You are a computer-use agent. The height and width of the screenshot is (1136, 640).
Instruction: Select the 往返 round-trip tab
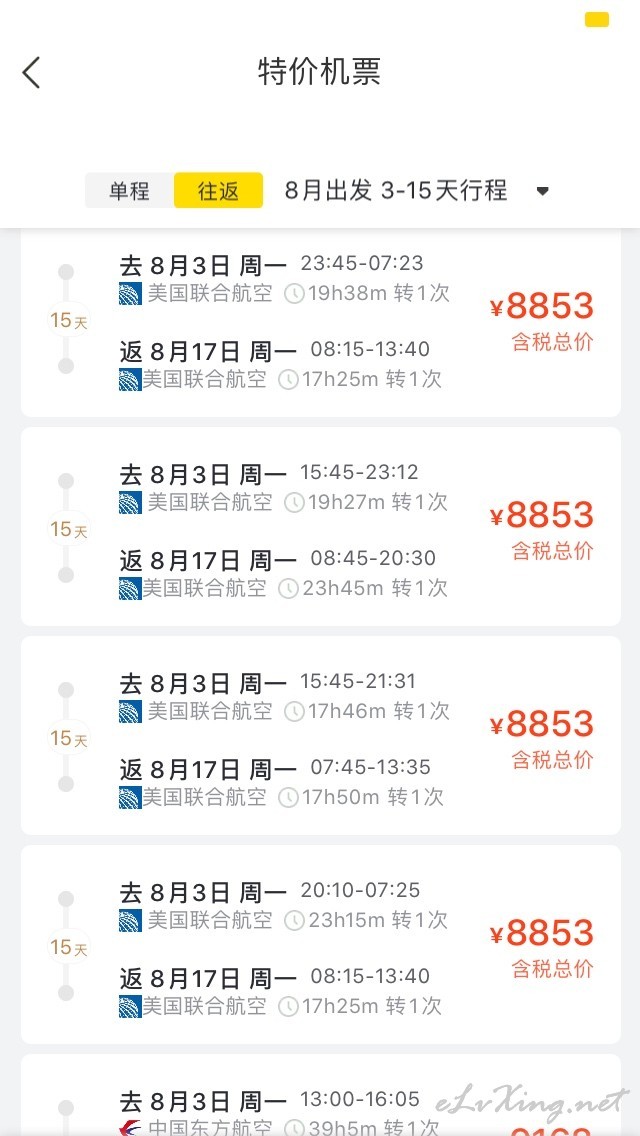pos(218,191)
